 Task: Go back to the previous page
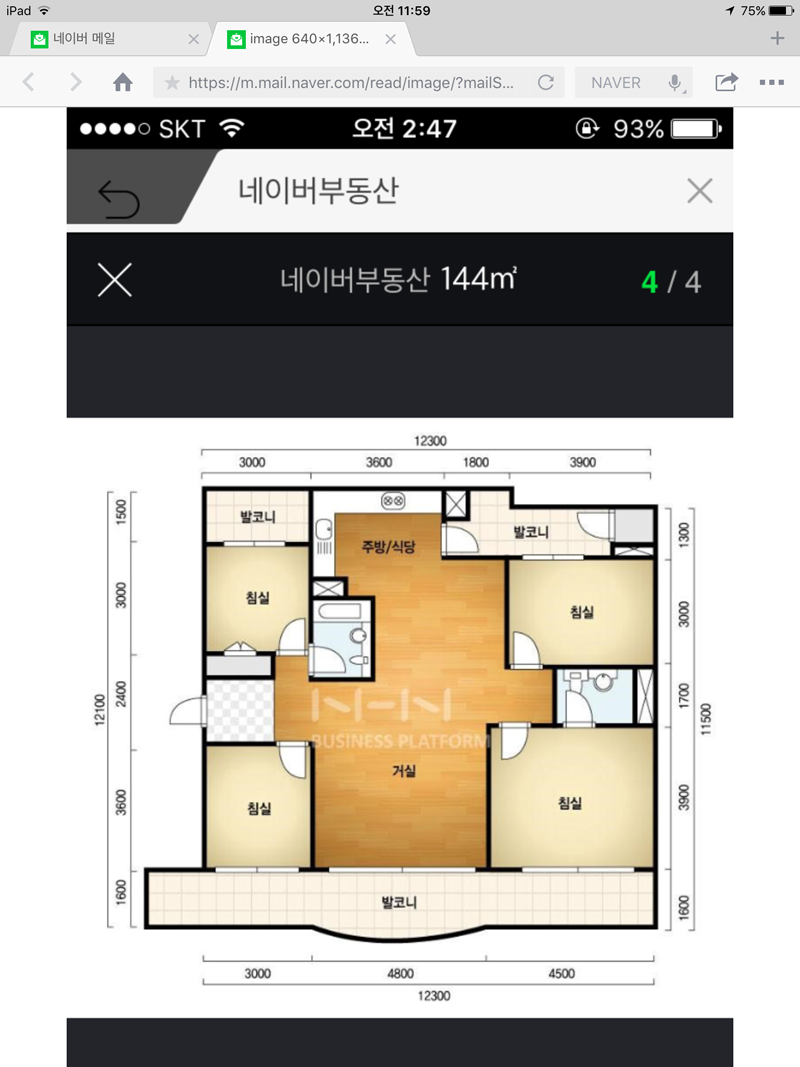point(29,83)
